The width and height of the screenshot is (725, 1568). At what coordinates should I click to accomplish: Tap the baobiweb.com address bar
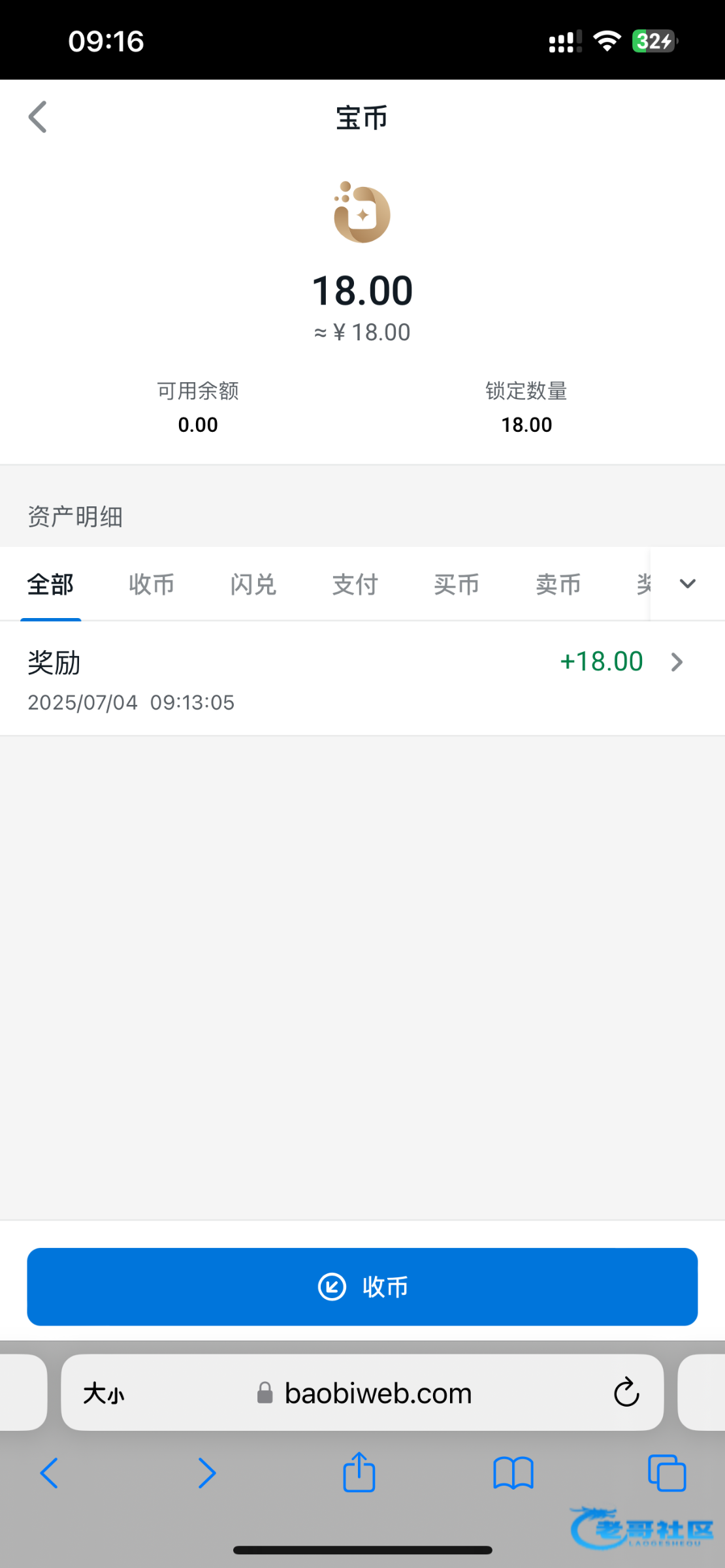pos(378,1394)
